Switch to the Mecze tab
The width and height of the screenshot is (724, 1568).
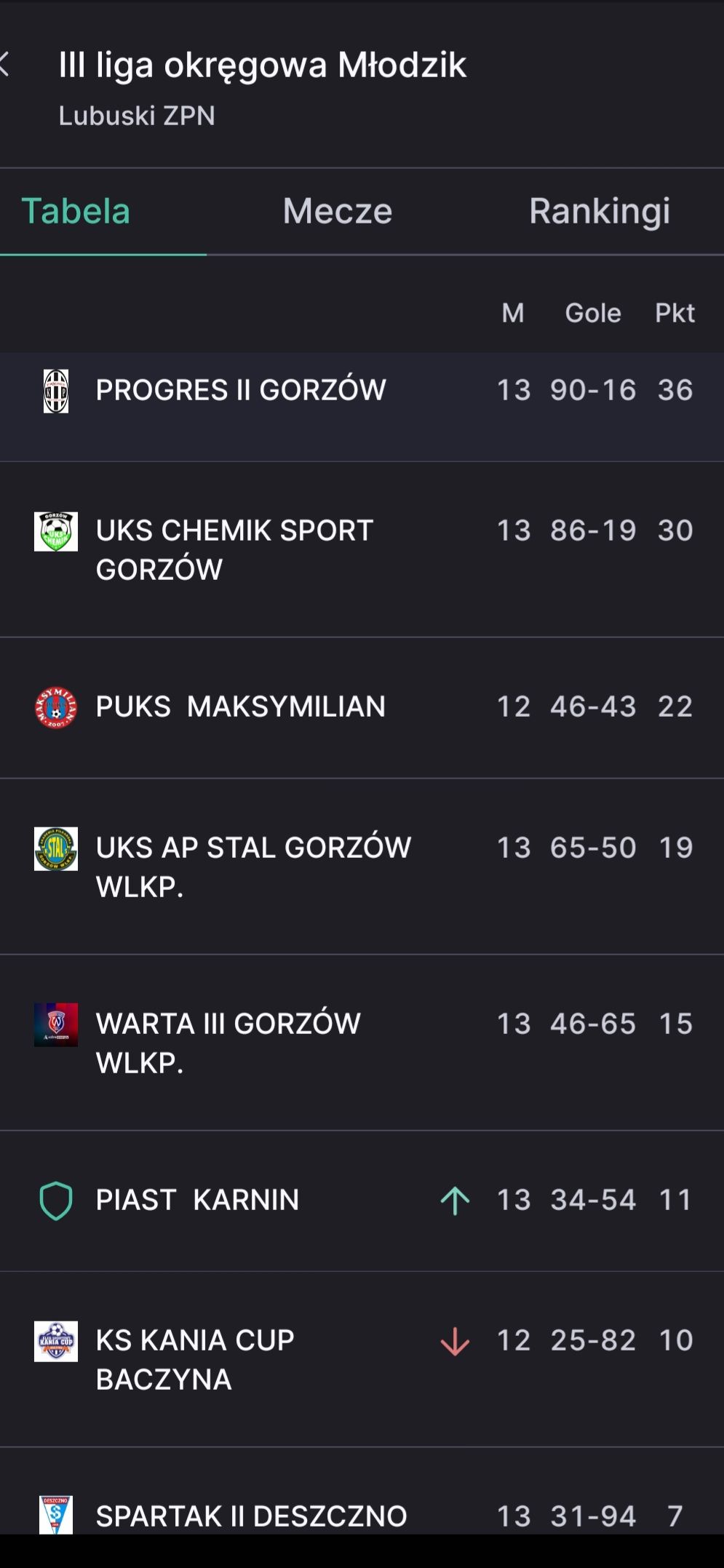[x=338, y=211]
